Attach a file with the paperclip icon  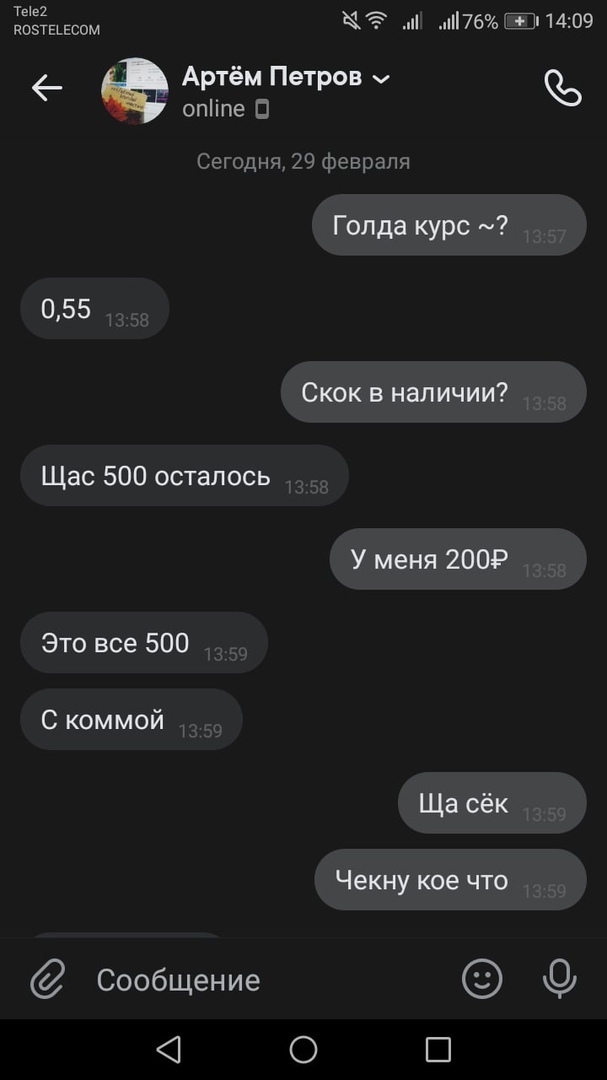(47, 979)
